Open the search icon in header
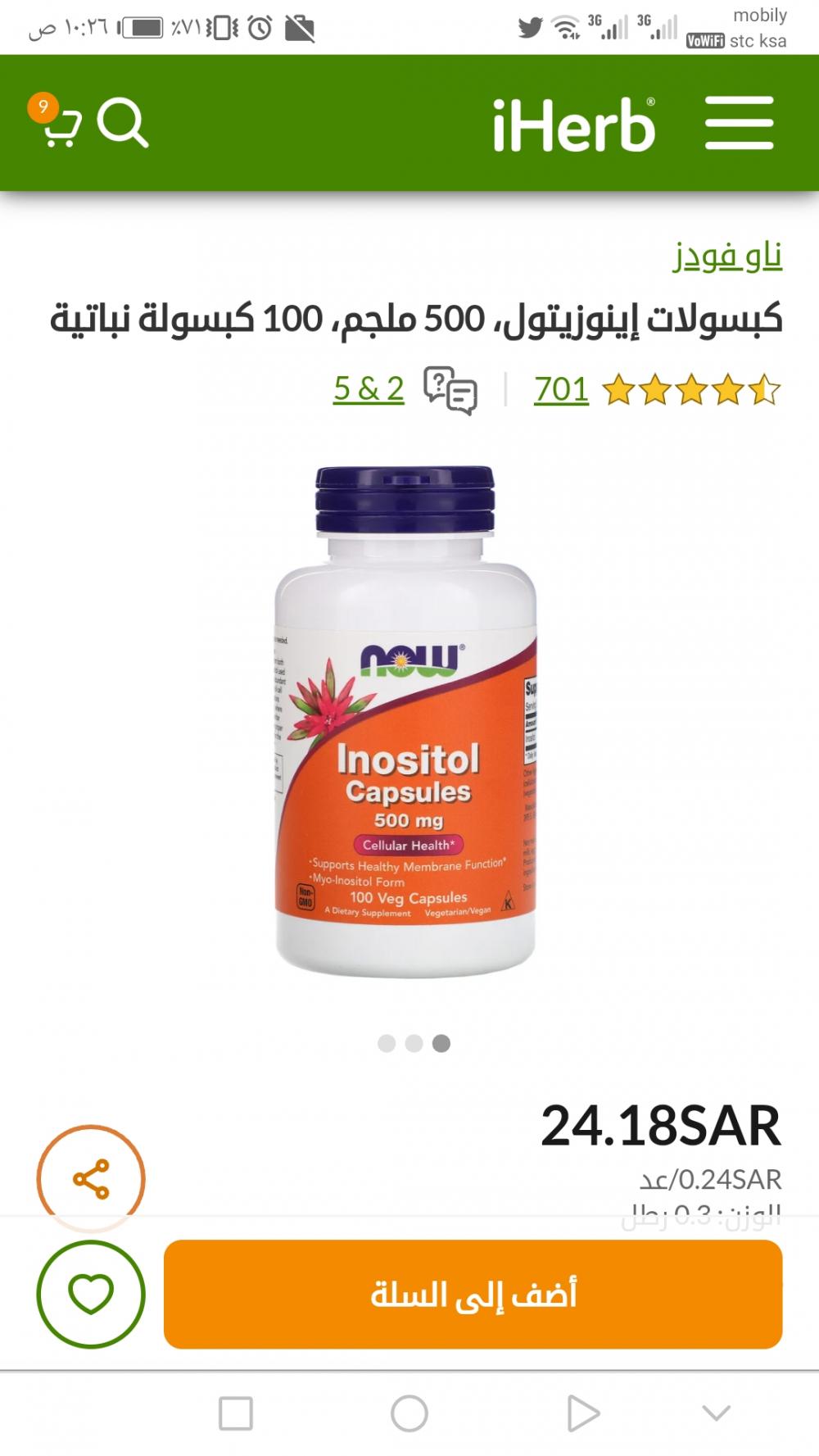 (123, 124)
